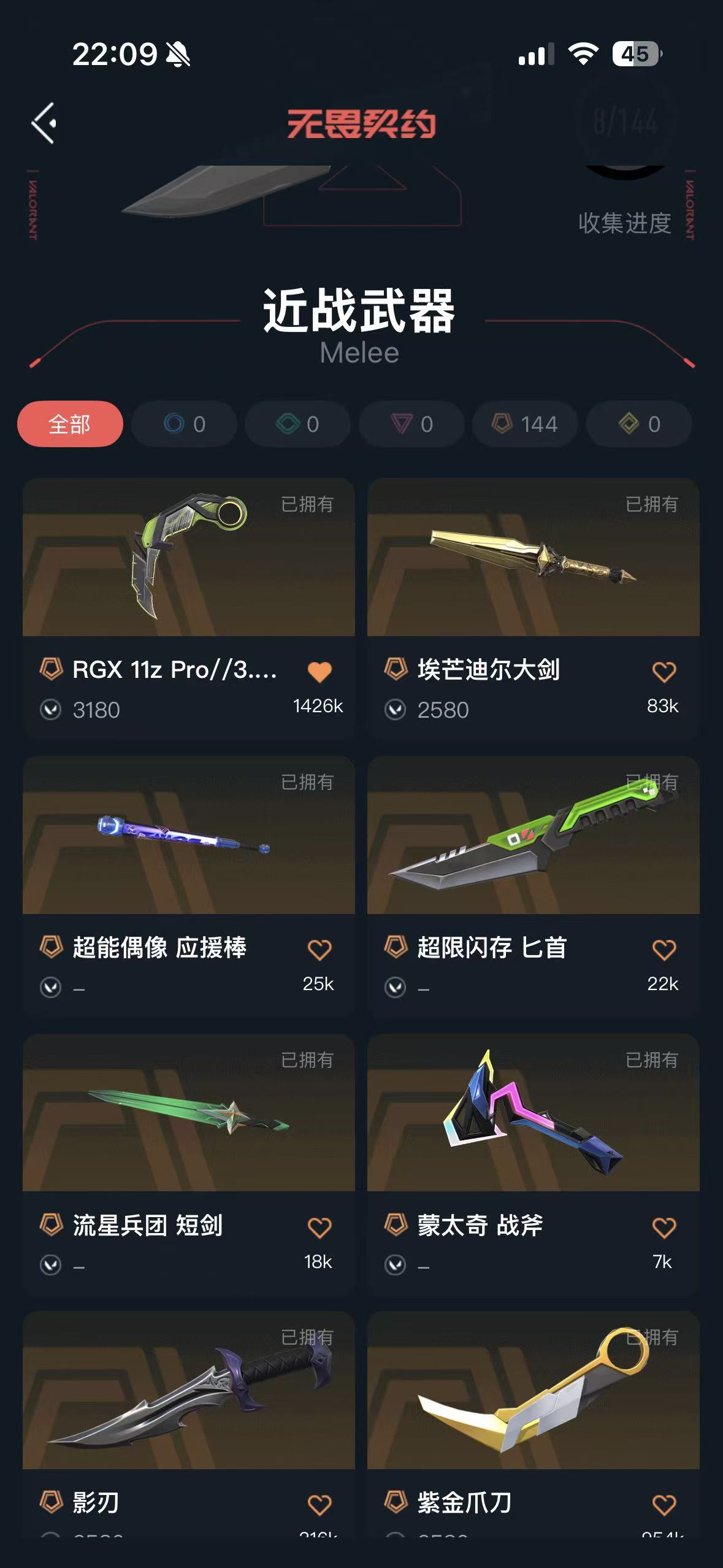Viewport: 723px width, 1568px height.
Task: Filter by the blue circle tier chip
Action: [x=184, y=424]
